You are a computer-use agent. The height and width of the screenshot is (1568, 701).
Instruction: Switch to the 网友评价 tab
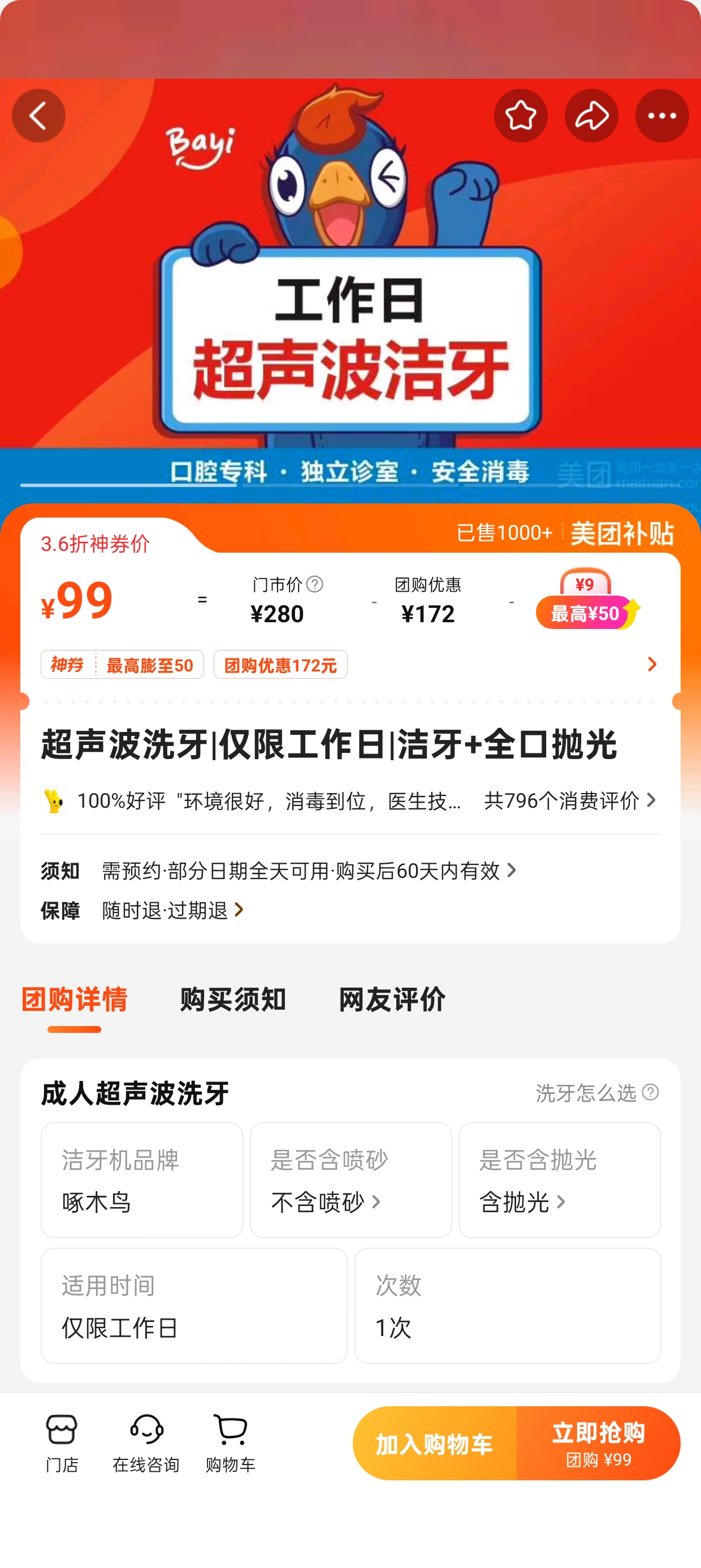pos(392,1000)
